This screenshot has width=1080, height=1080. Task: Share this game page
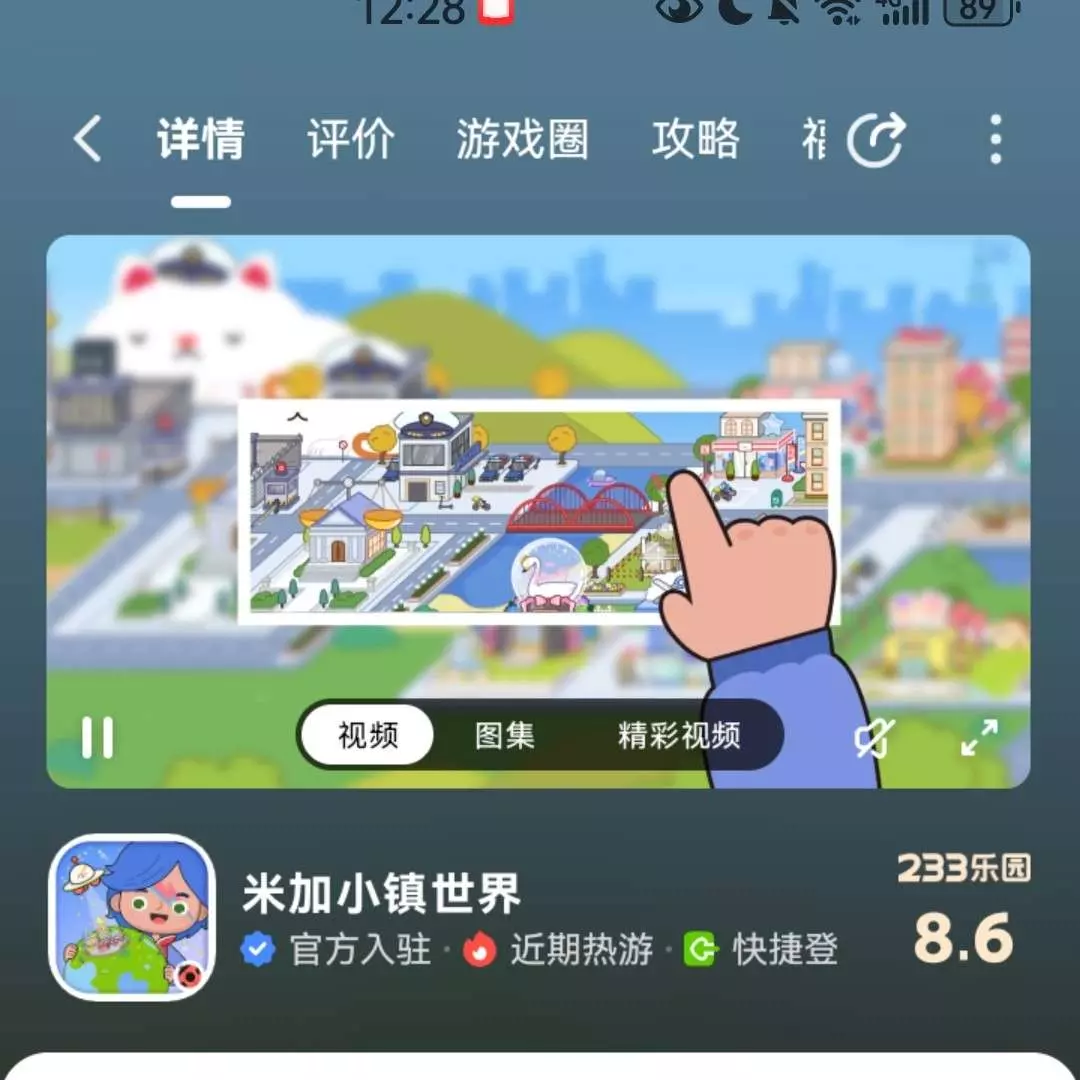tap(876, 139)
